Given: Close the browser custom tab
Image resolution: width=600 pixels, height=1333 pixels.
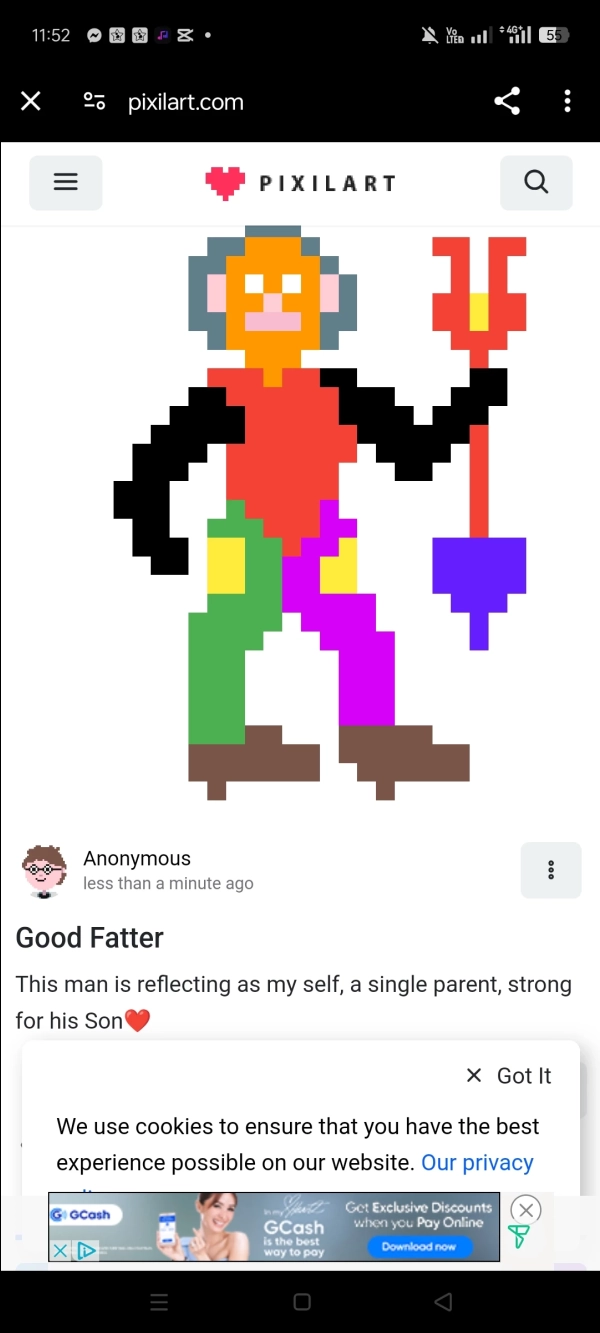Looking at the screenshot, I should pos(31,101).
